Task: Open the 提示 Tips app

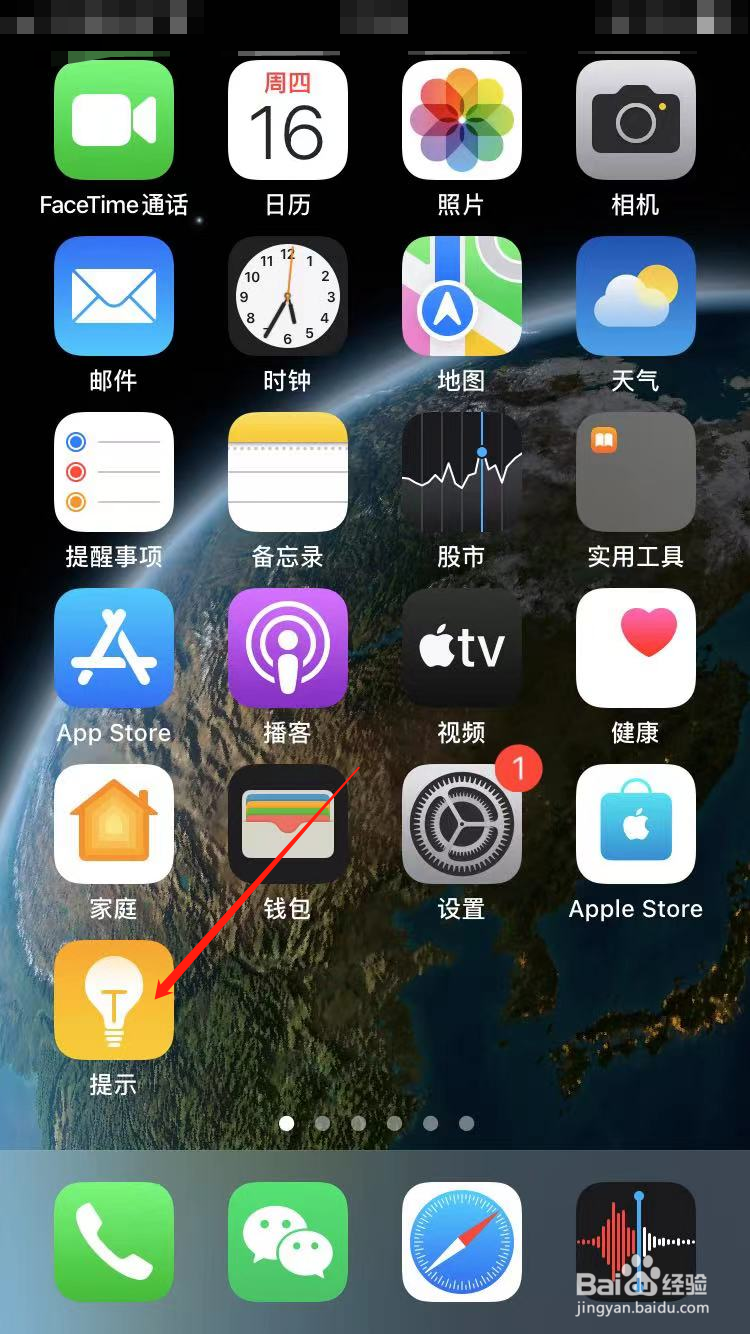Action: tap(114, 1000)
